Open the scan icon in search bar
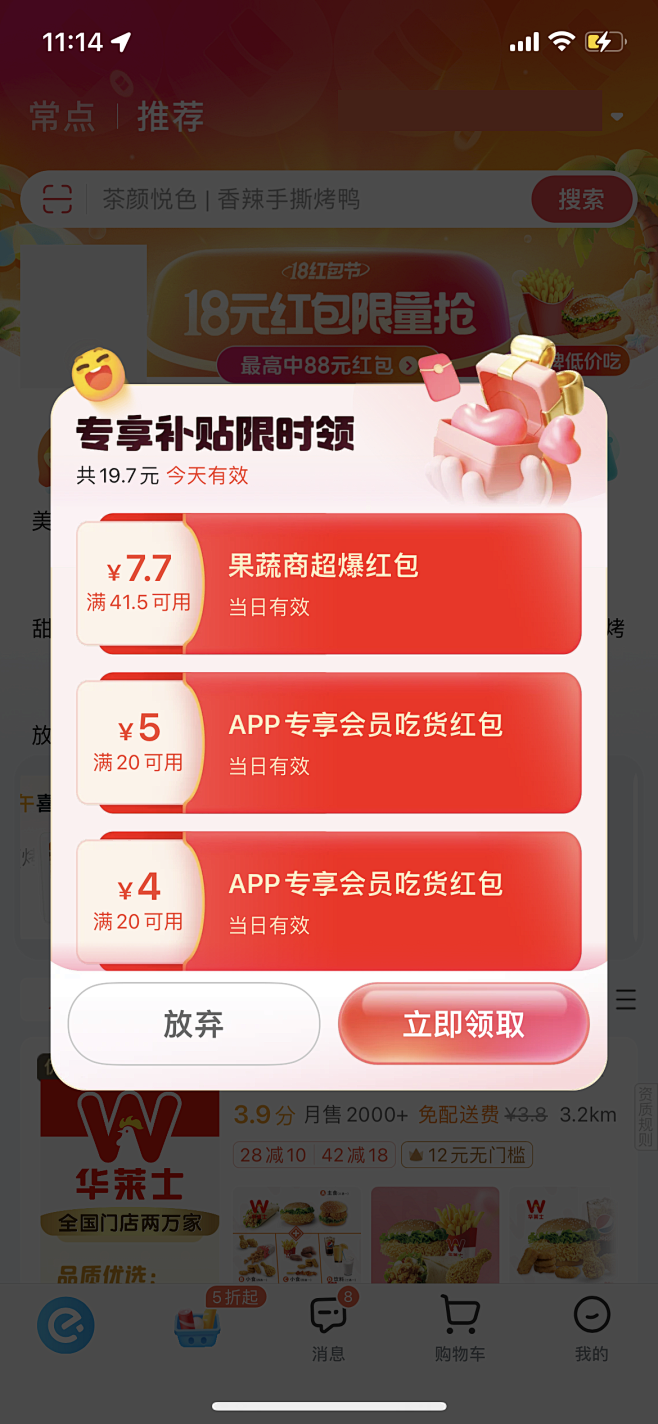This screenshot has width=658, height=1424. (58, 200)
